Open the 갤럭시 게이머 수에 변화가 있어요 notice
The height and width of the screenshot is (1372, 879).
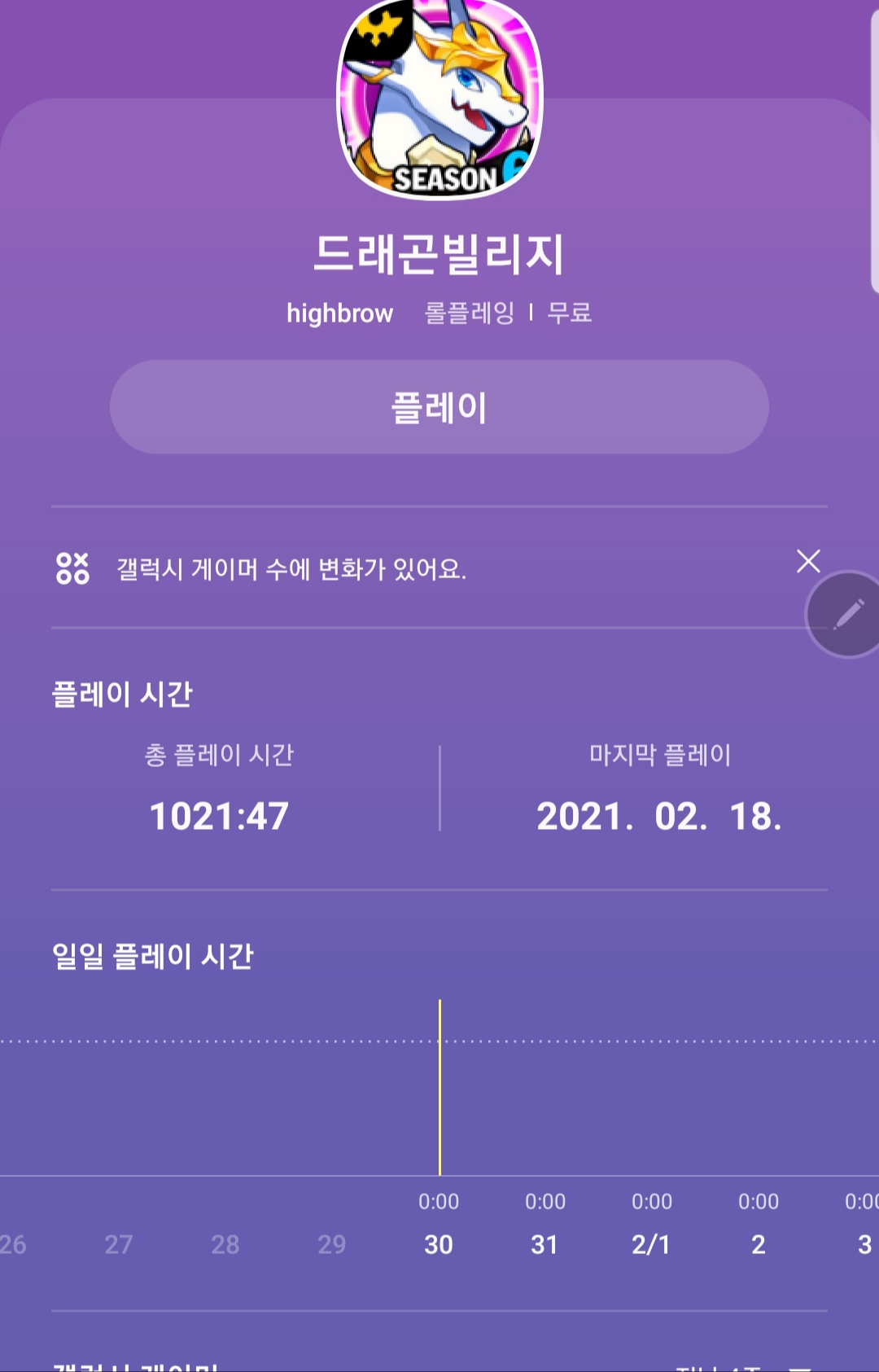click(x=291, y=568)
